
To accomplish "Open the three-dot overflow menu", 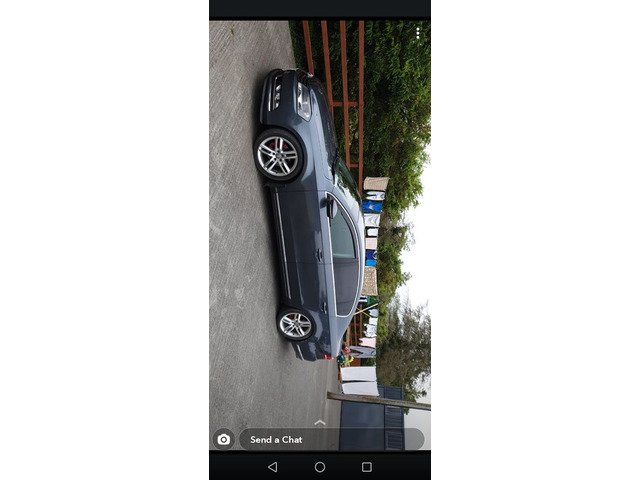I will point(418,33).
